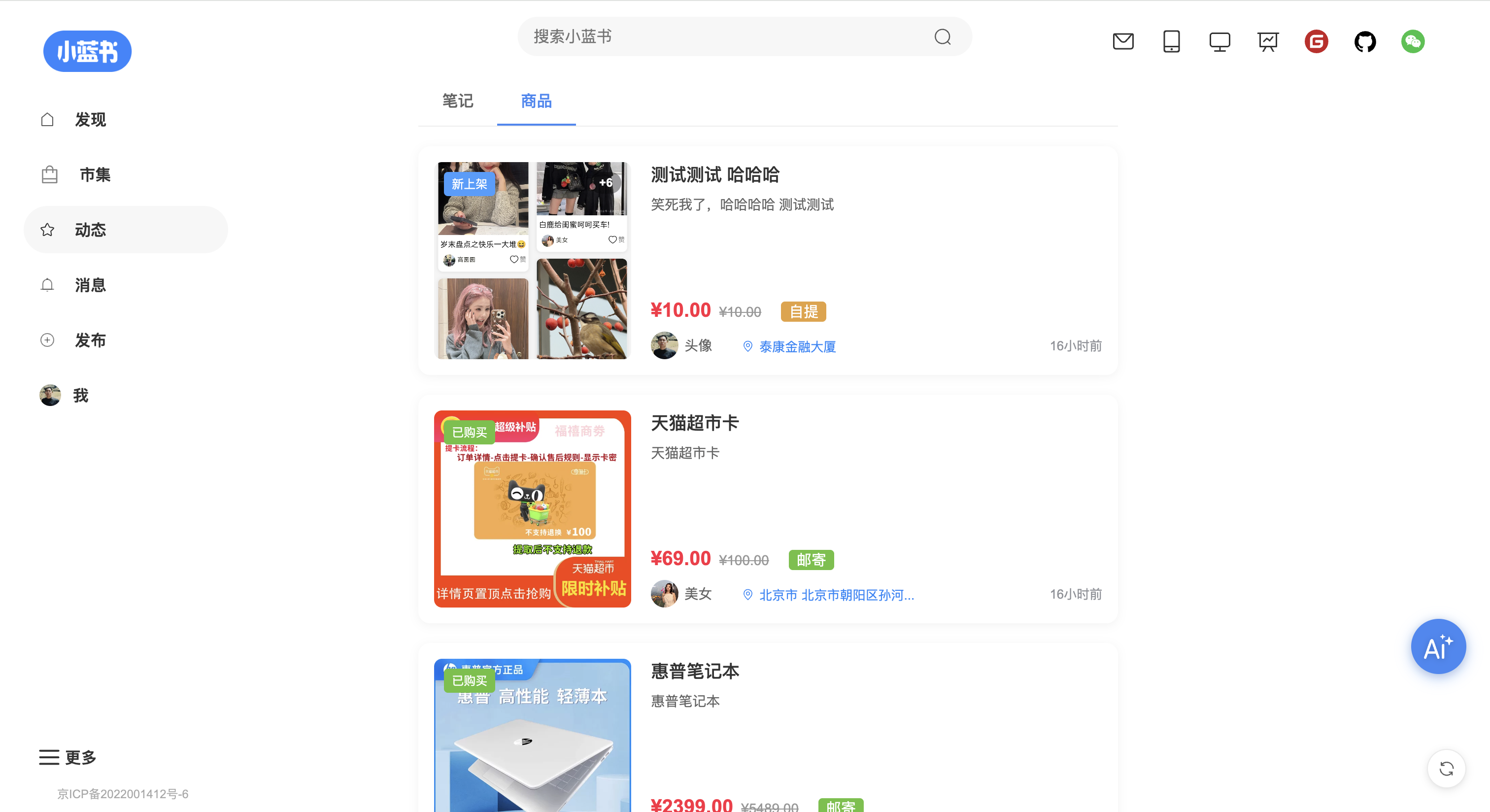Open 动态 in the sidebar
This screenshot has width=1490, height=812.
click(x=90, y=230)
